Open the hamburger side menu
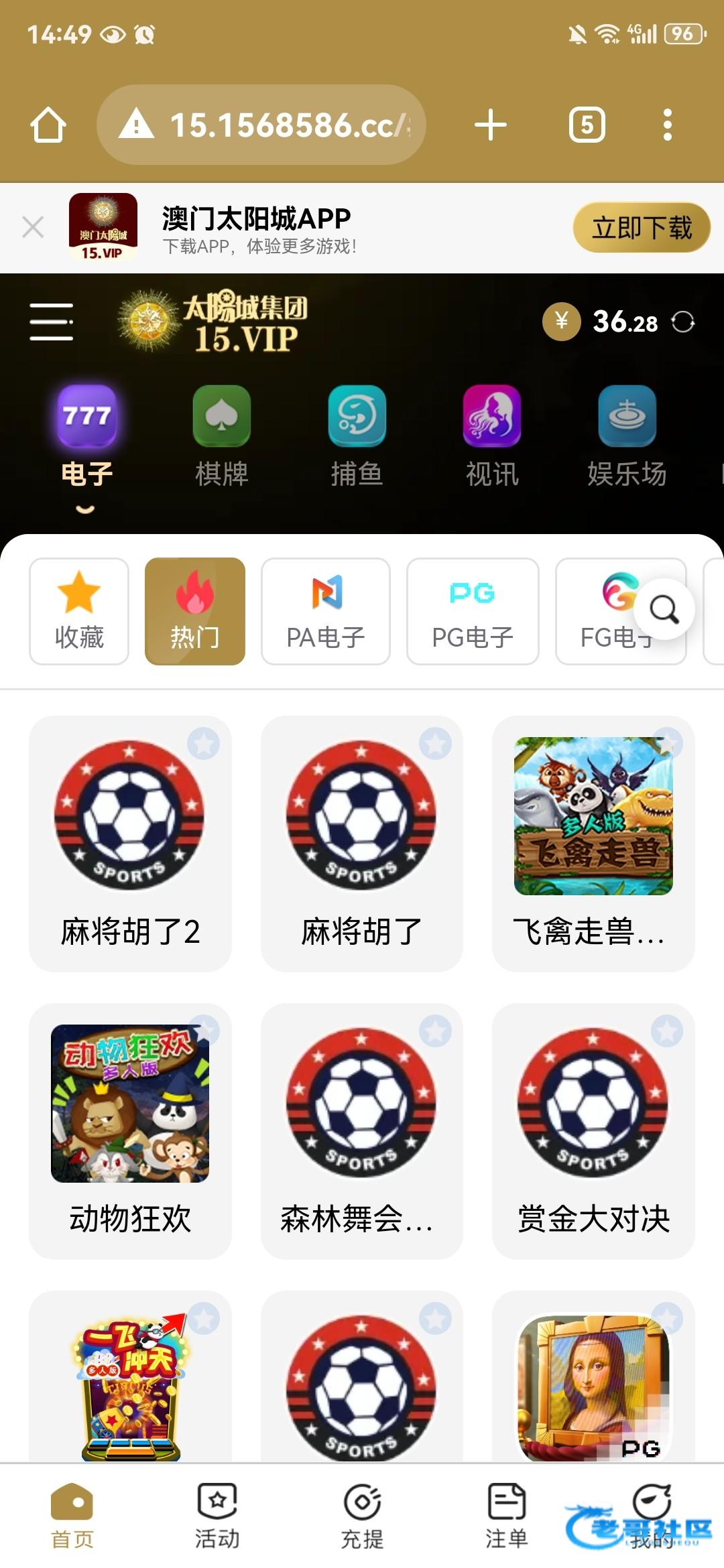The image size is (724, 1568). pos(51,322)
